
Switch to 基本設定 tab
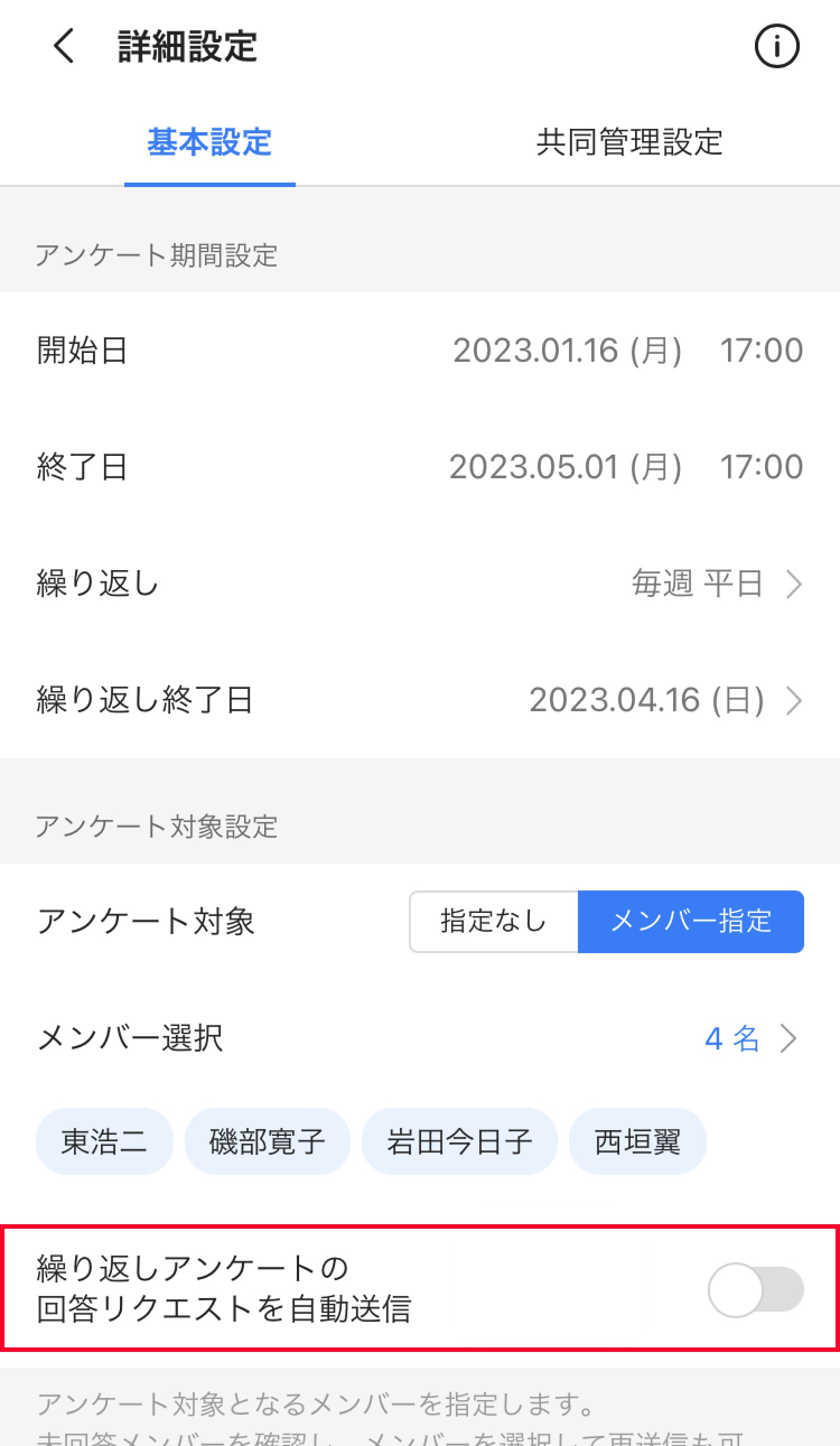pos(209,142)
